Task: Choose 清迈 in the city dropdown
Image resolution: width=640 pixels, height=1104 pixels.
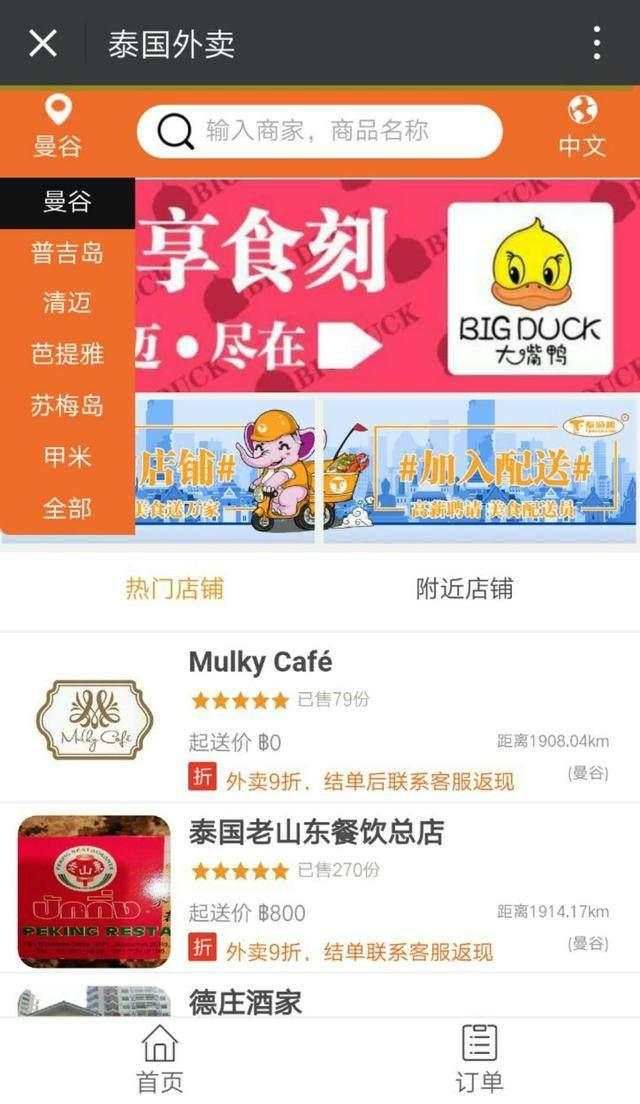Action: coord(67,303)
